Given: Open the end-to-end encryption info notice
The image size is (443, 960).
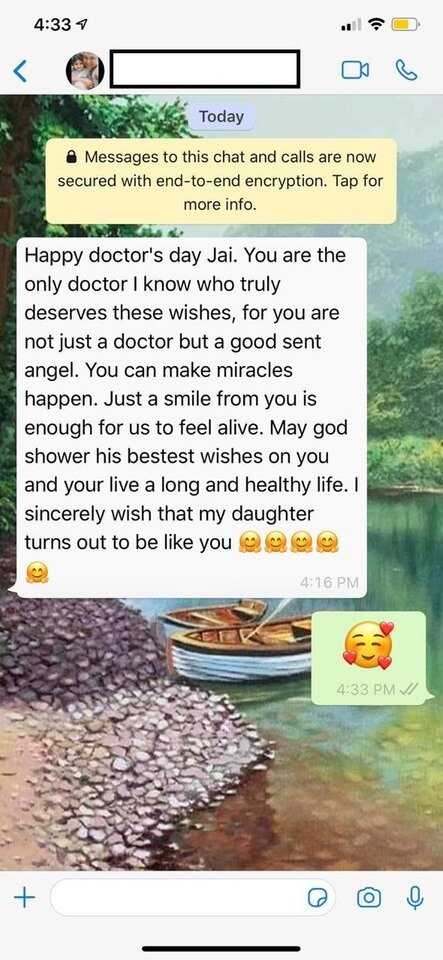Looking at the screenshot, I should [221, 181].
